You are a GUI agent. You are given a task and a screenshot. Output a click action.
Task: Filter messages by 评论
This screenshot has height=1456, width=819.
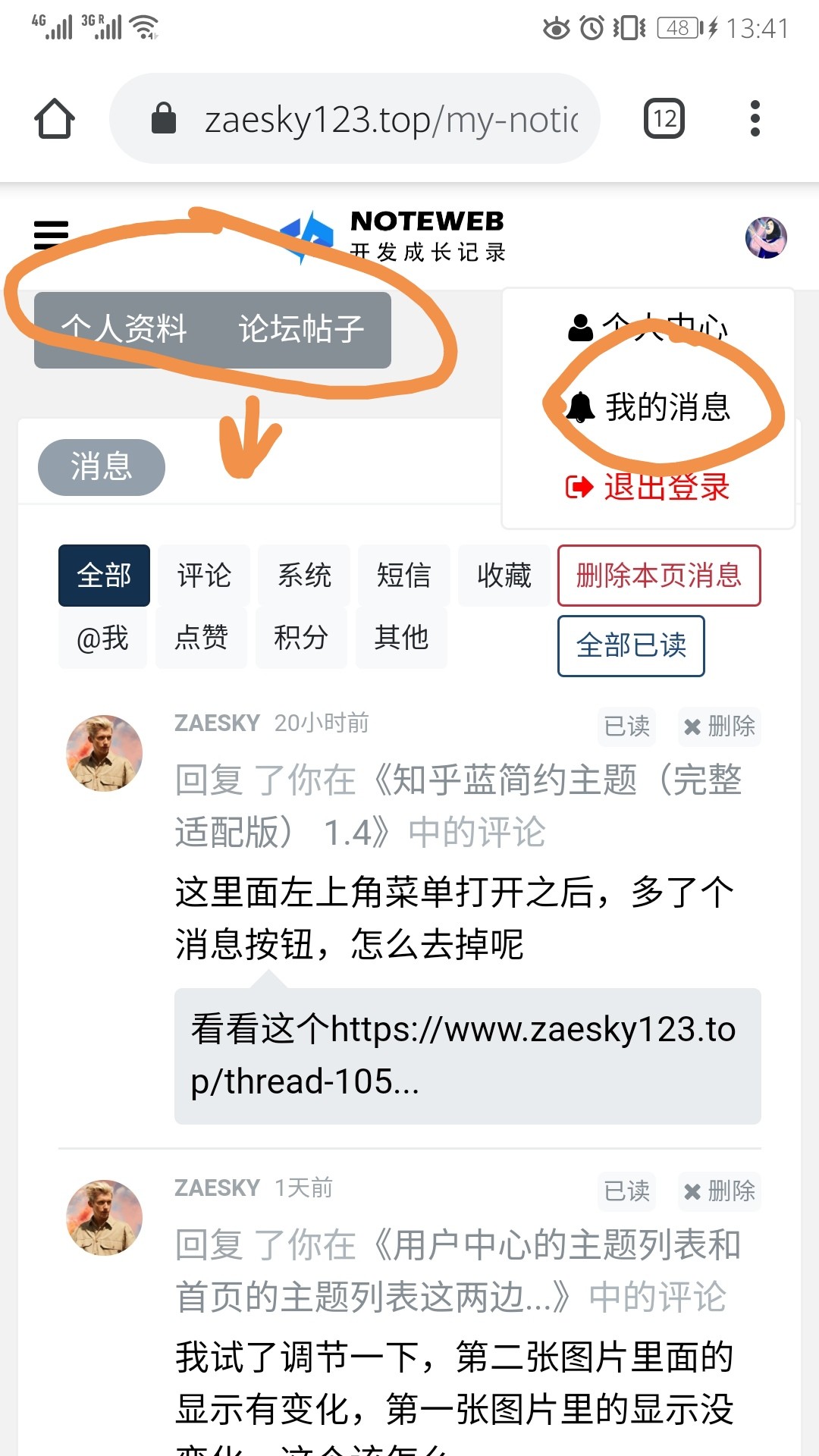204,576
